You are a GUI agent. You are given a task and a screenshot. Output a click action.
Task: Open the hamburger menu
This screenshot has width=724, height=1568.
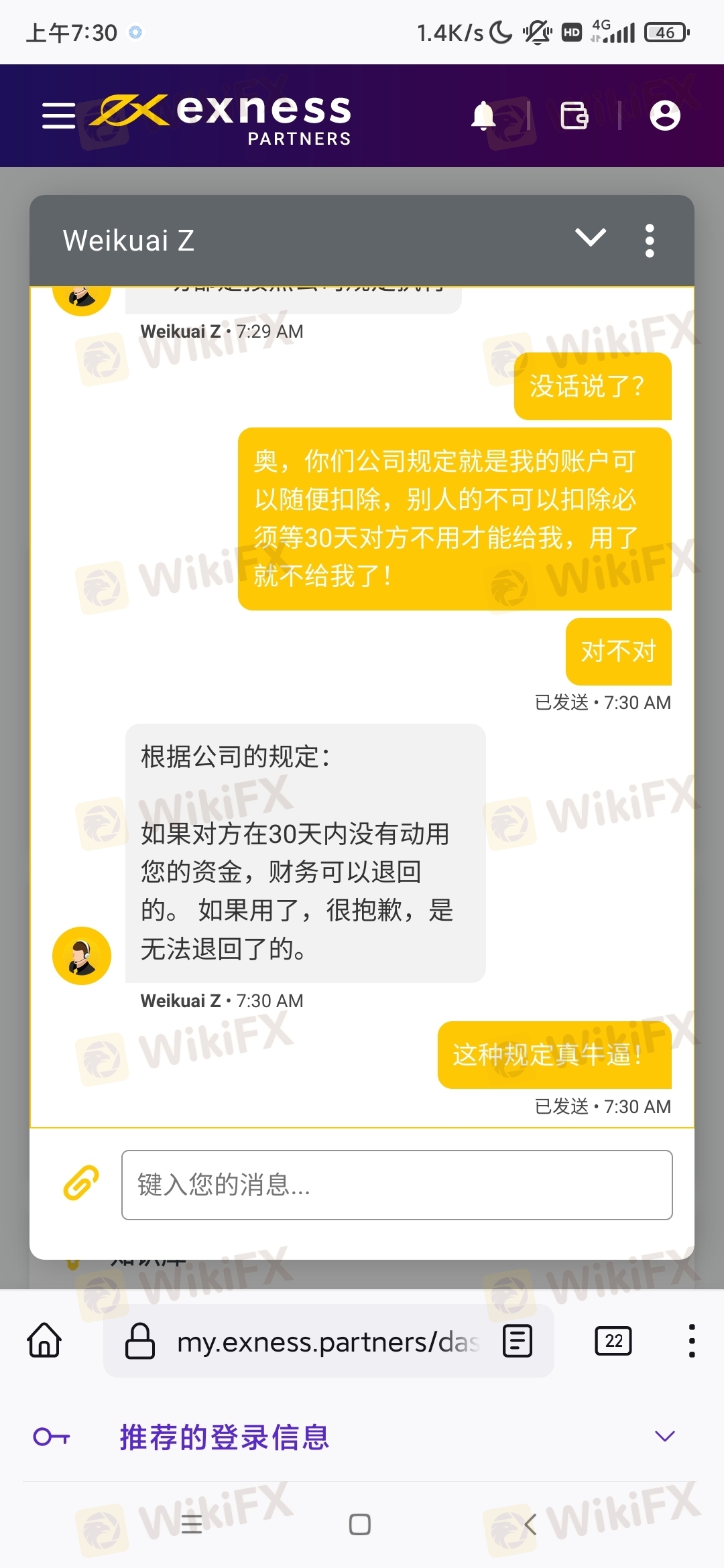58,115
